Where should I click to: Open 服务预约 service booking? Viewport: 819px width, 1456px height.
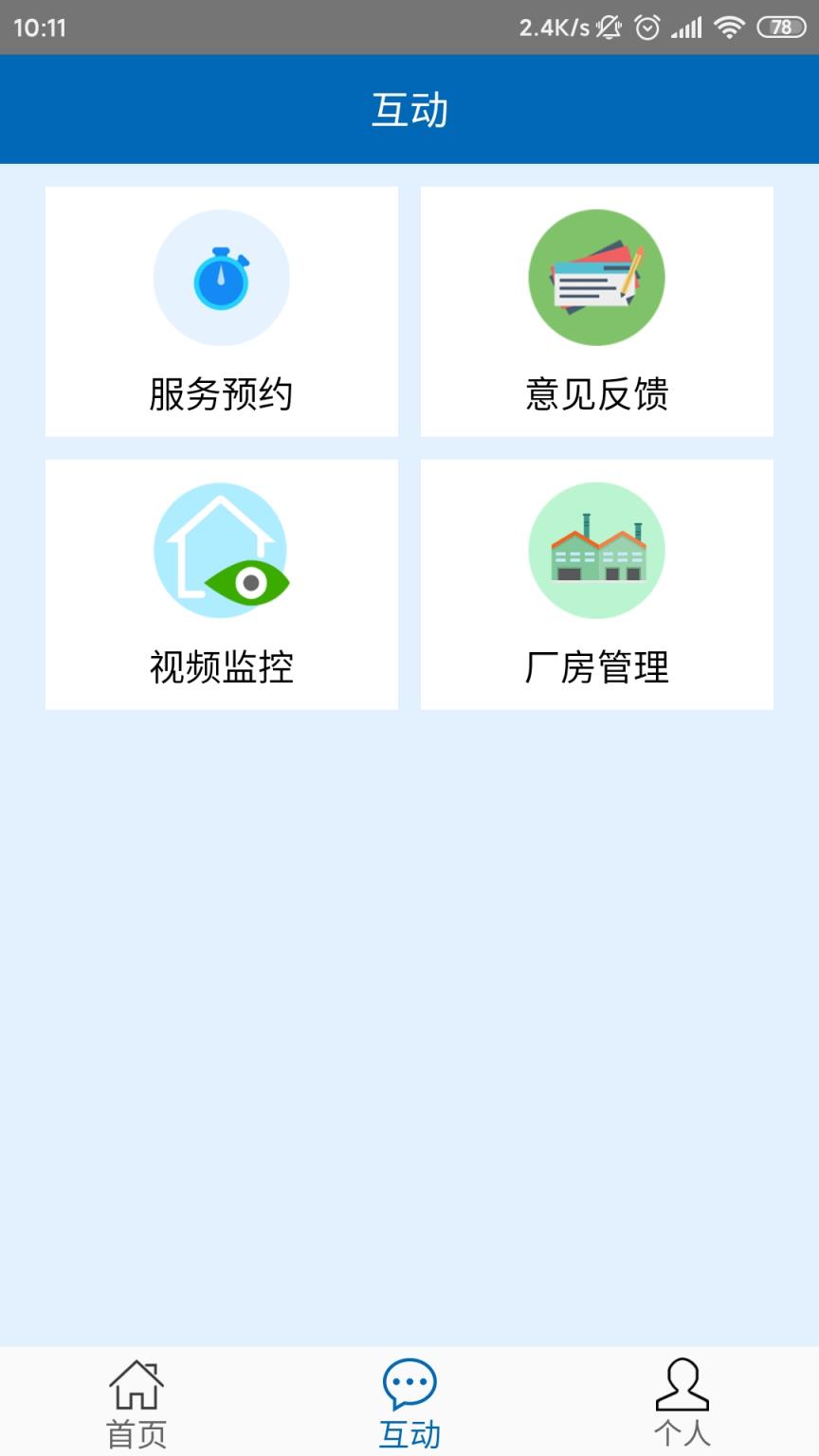pos(221,313)
